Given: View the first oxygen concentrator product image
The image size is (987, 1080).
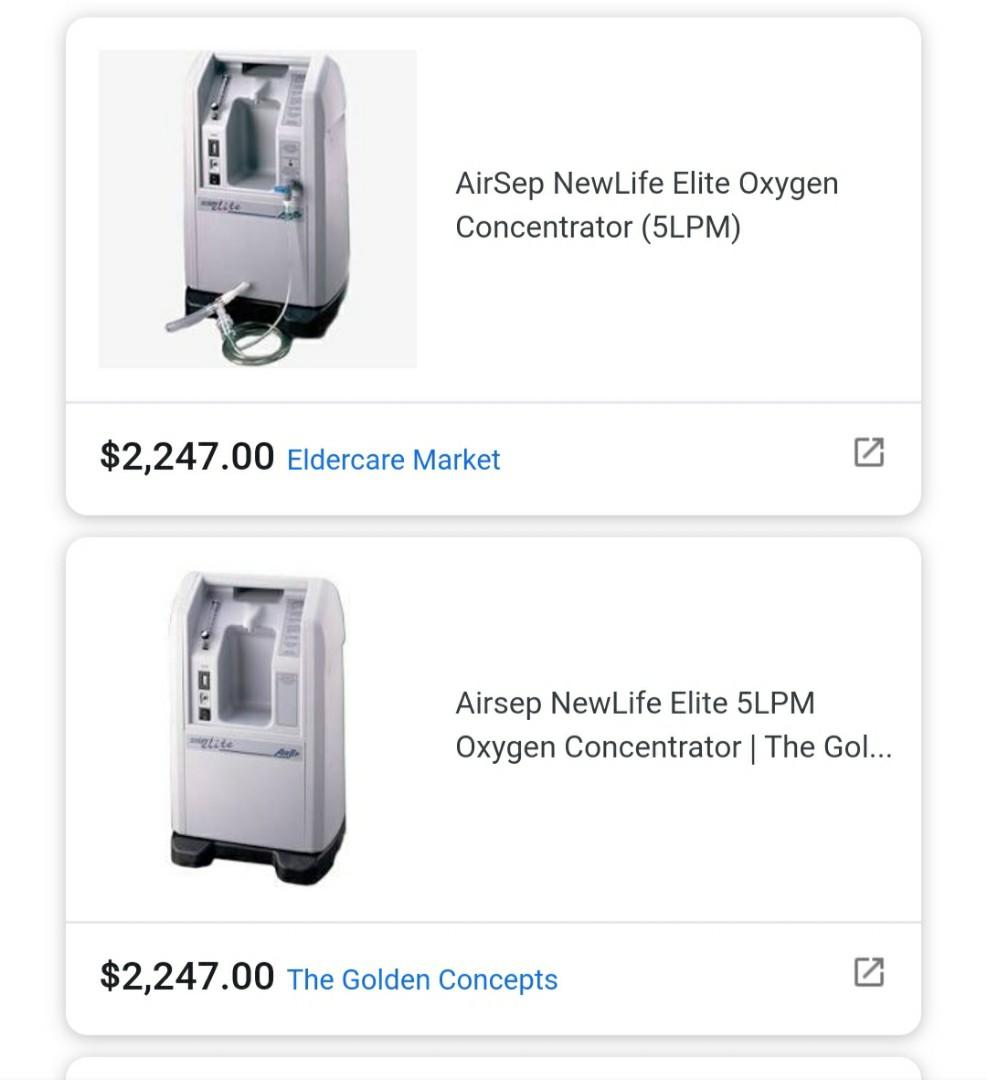Looking at the screenshot, I should tap(256, 208).
